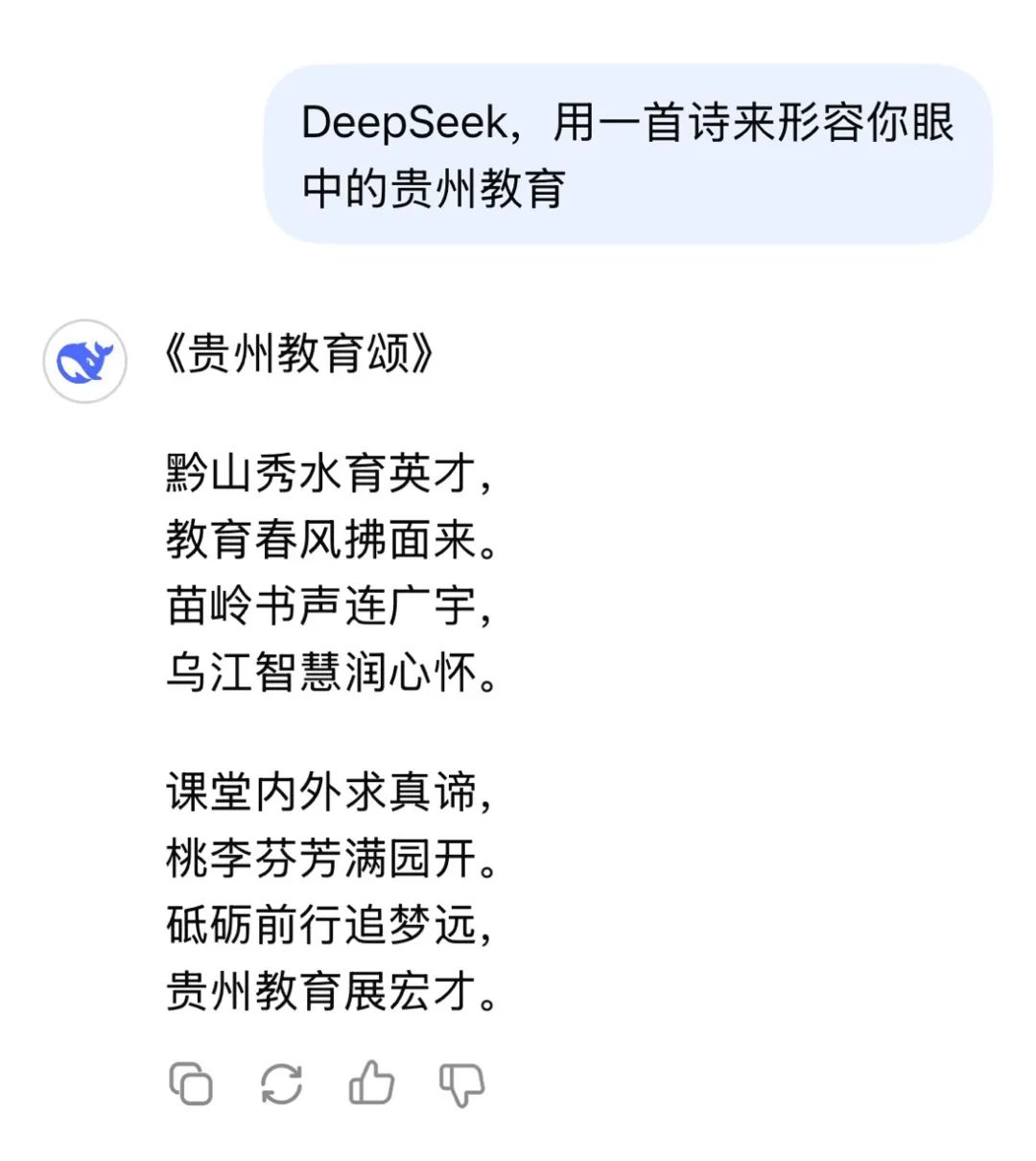This screenshot has width=1036, height=1161.
Task: Like the poem response with thumbs up
Action: click(x=371, y=1083)
